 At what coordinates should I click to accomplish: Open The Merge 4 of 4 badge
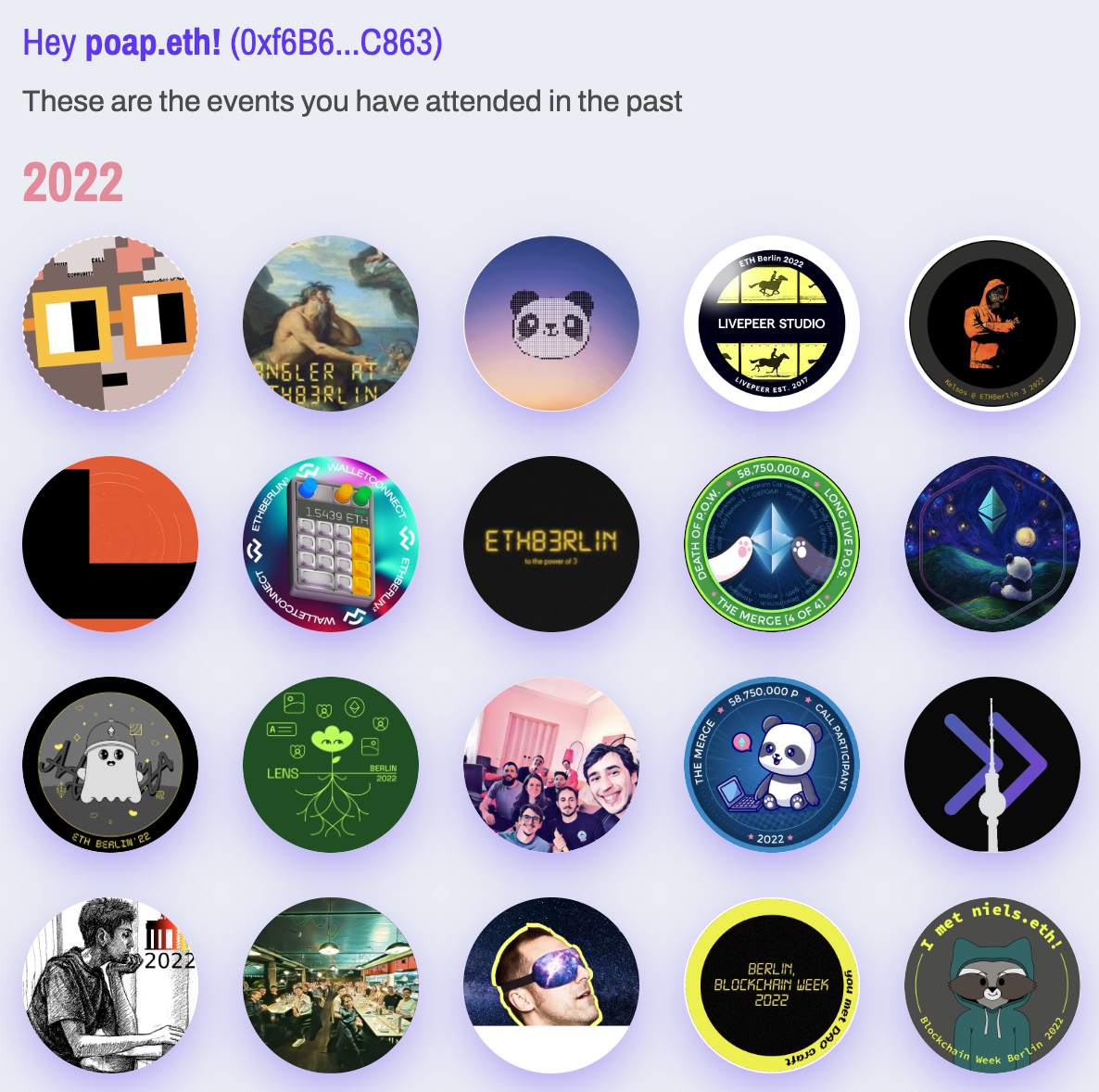tap(771, 543)
